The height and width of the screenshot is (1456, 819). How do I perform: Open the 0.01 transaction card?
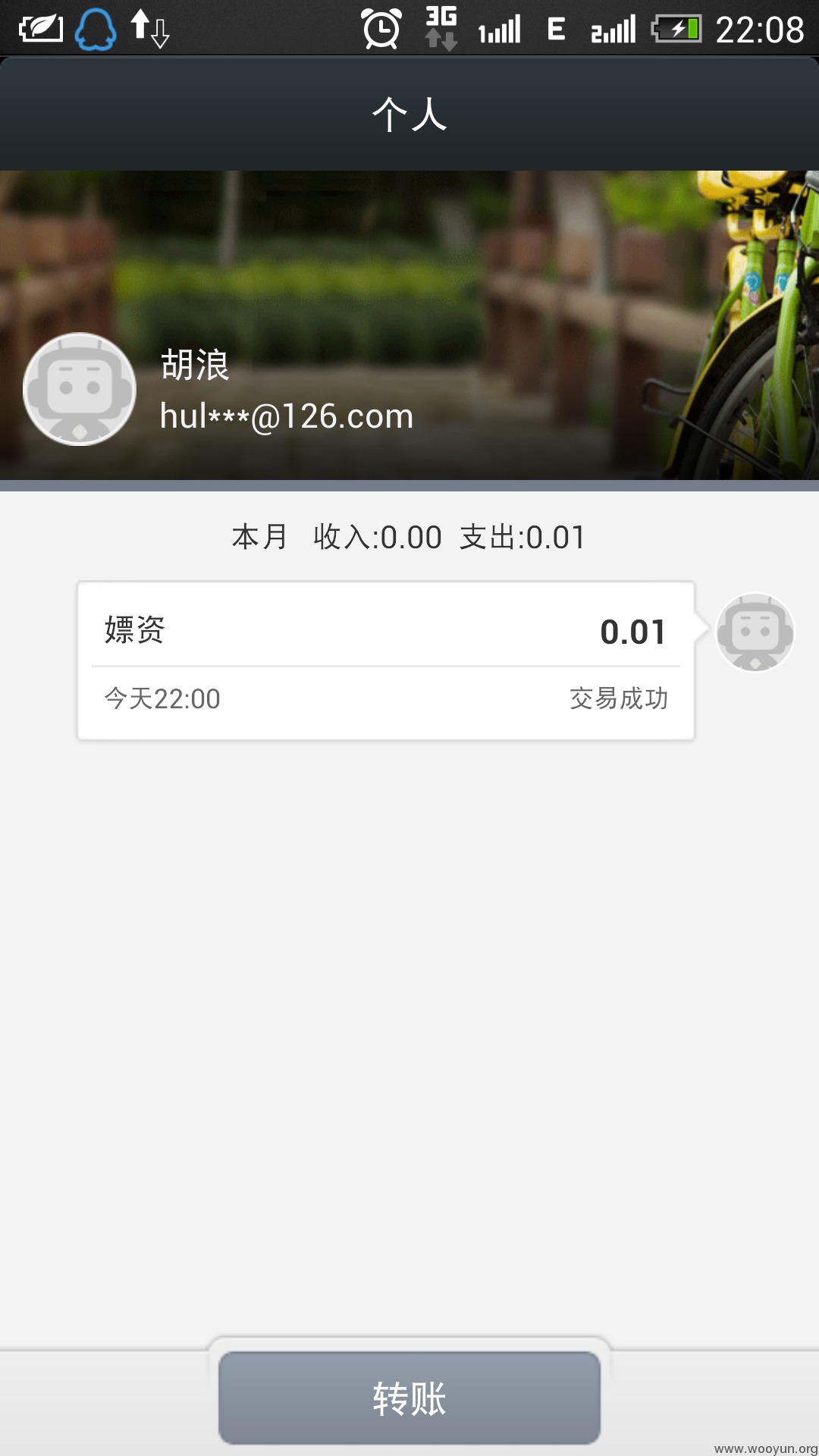[386, 661]
